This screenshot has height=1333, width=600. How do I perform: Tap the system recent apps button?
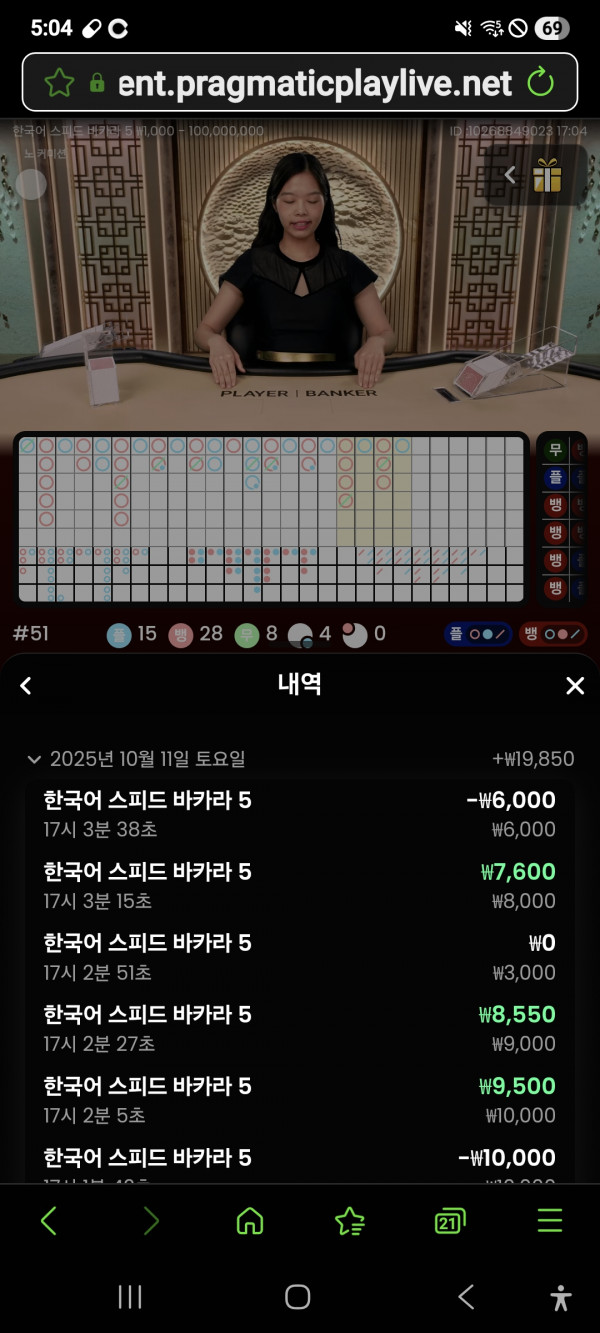(x=130, y=1297)
